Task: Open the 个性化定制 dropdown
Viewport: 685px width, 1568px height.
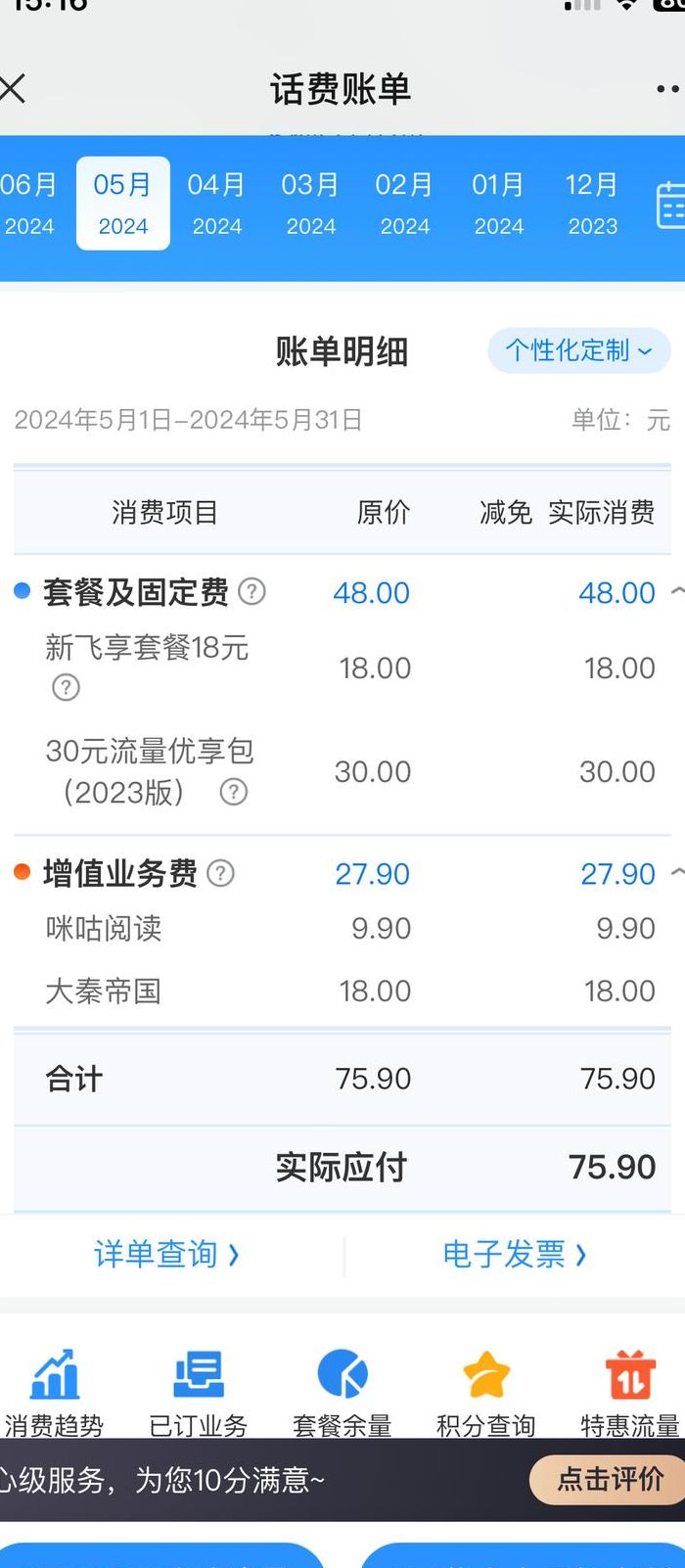Action: (578, 350)
